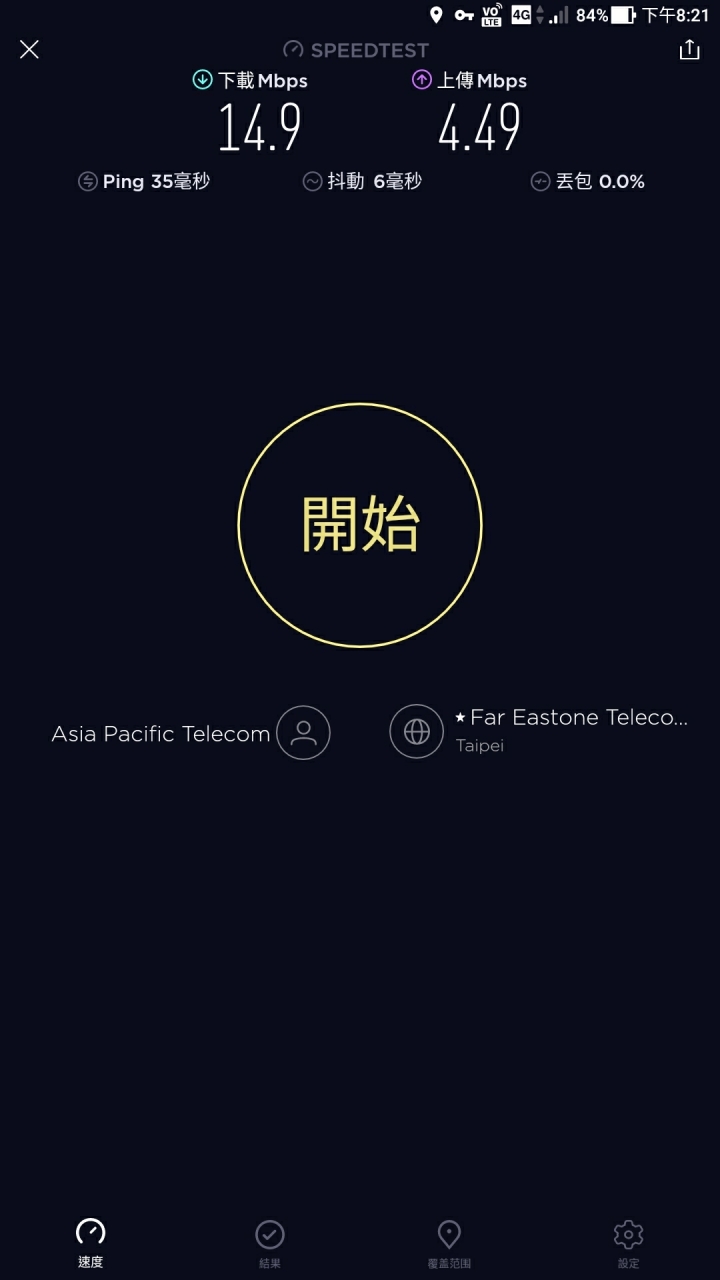Open Asia Pacific Telecom account icon
Screen dimensions: 720x1280
point(303,733)
